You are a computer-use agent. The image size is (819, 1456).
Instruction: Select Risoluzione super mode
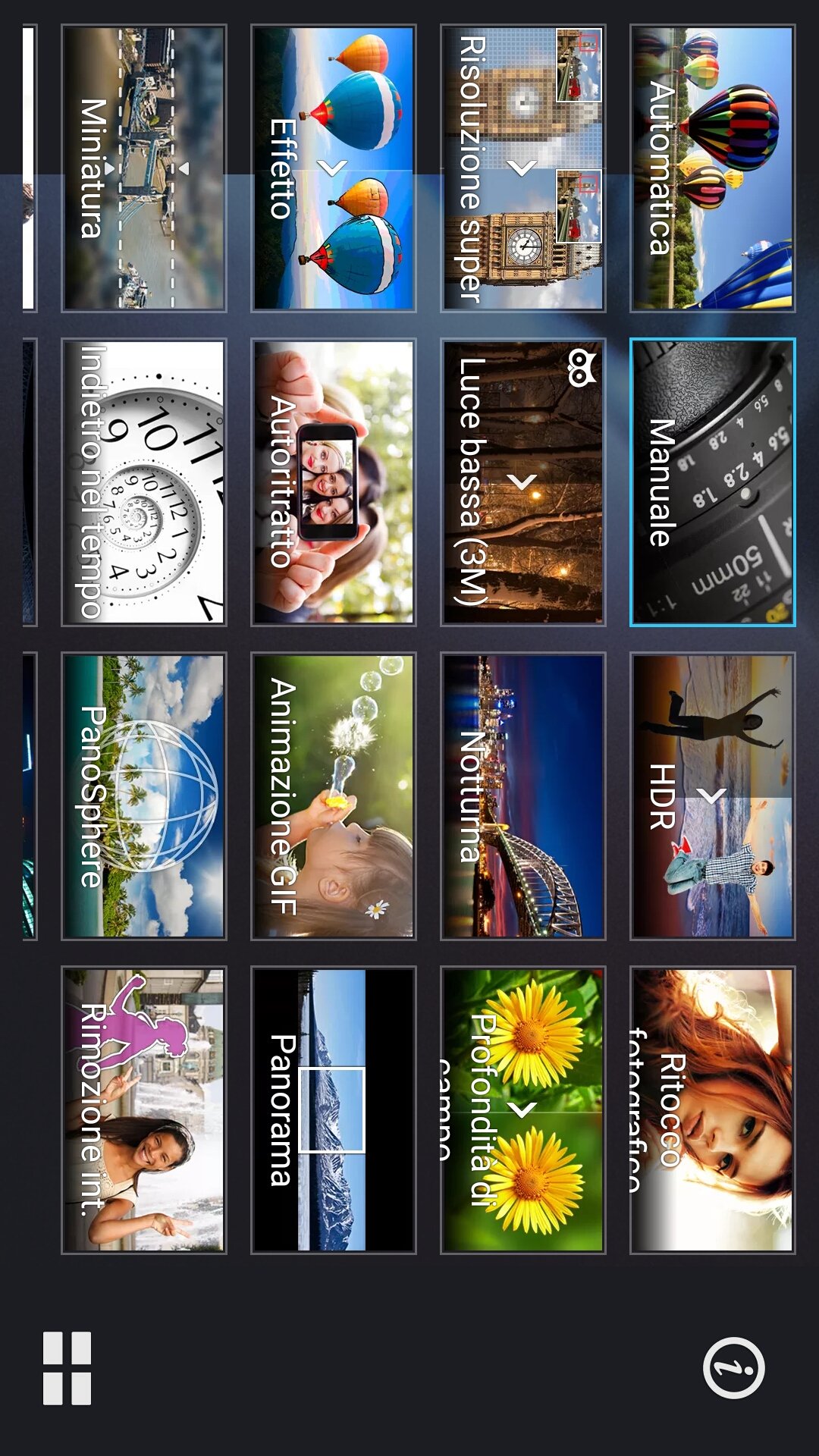click(523, 168)
